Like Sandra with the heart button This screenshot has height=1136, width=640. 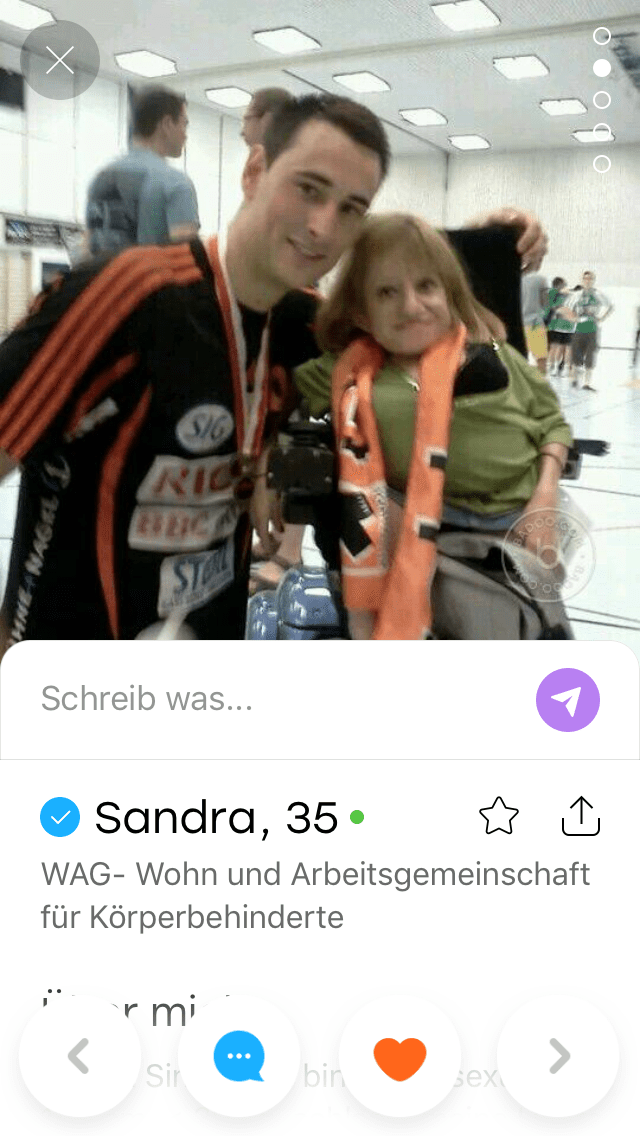click(399, 1056)
